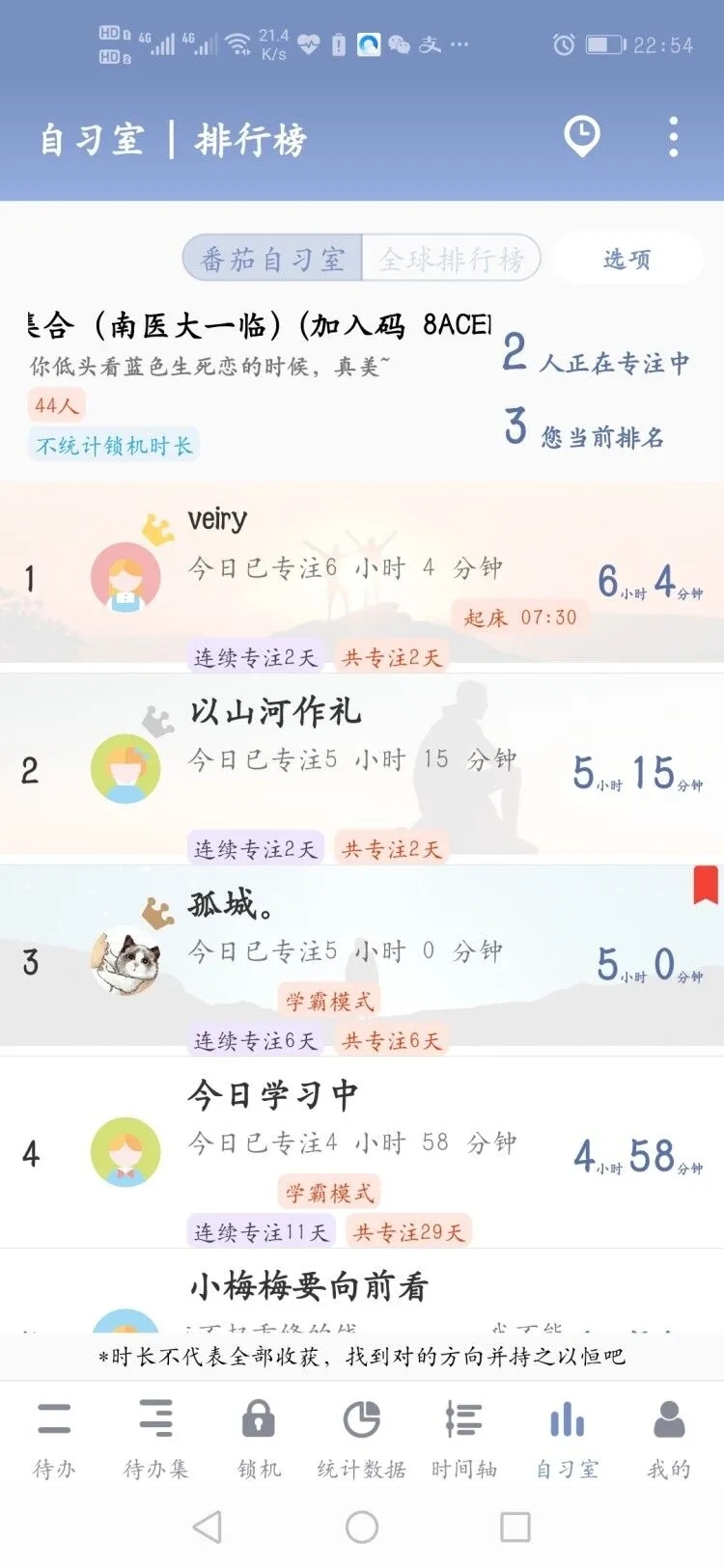Open the clock history icon in header
Viewport: 724px width, 1568px height.
point(582,137)
